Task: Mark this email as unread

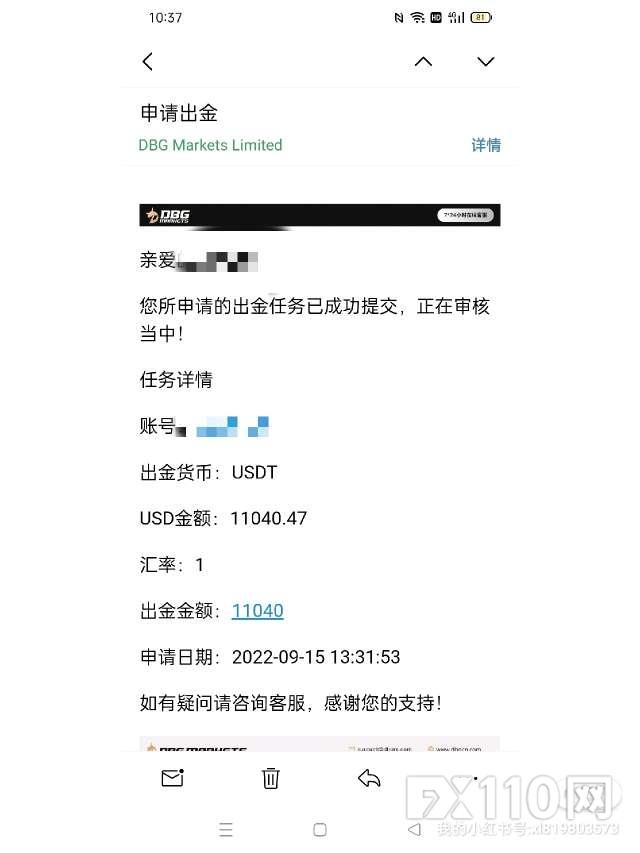Action: point(172,778)
